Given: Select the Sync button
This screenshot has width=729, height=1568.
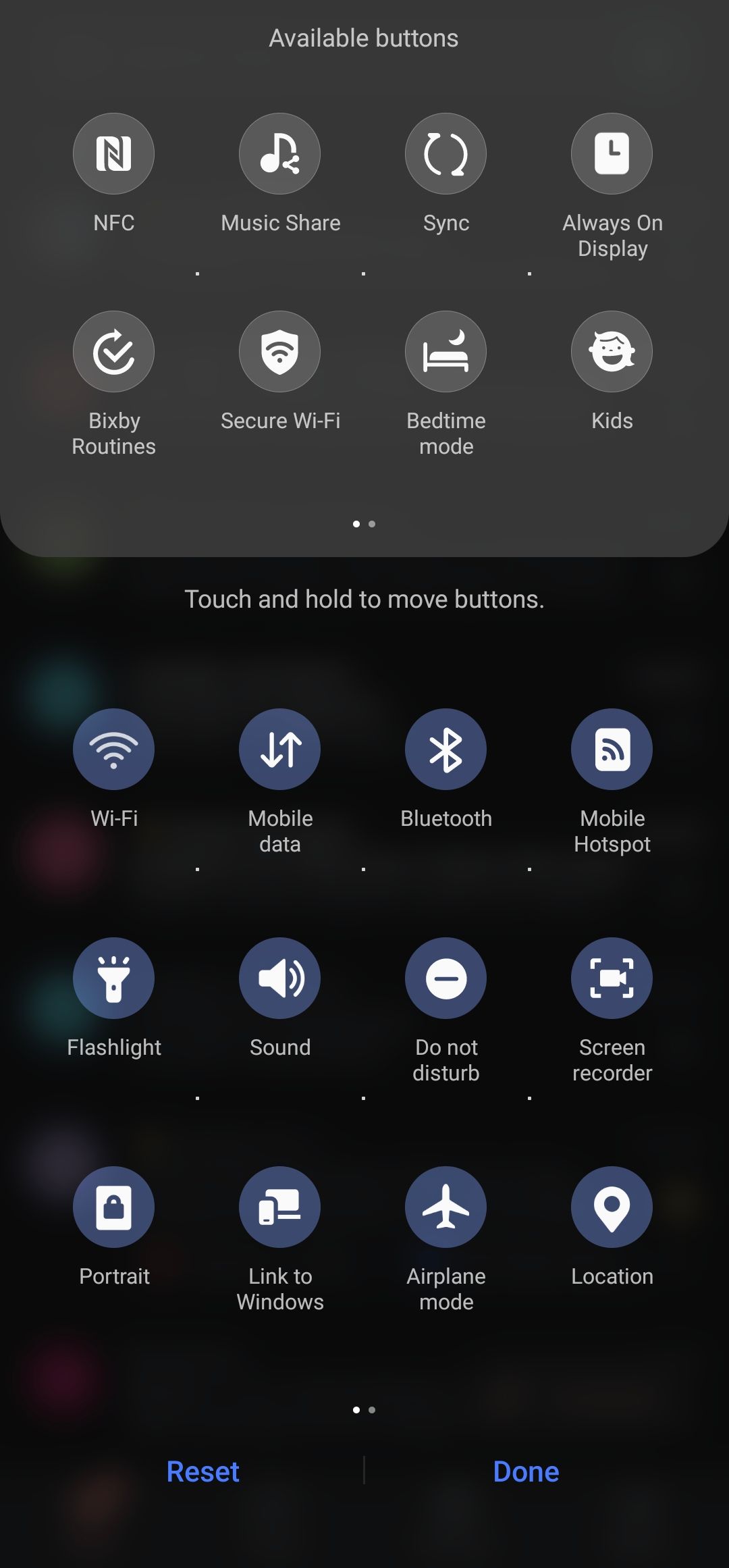Looking at the screenshot, I should pyautogui.click(x=446, y=154).
